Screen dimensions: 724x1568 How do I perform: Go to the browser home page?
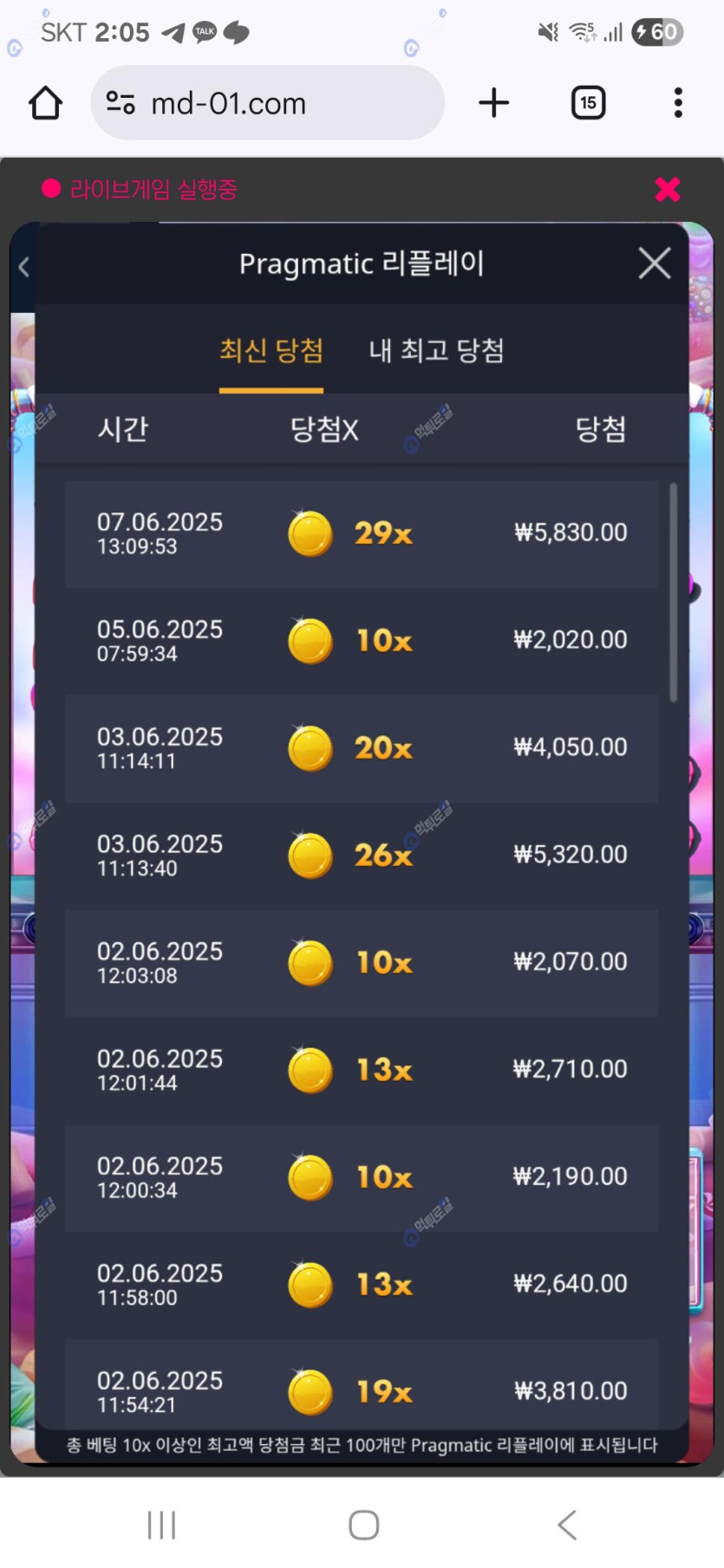(45, 103)
